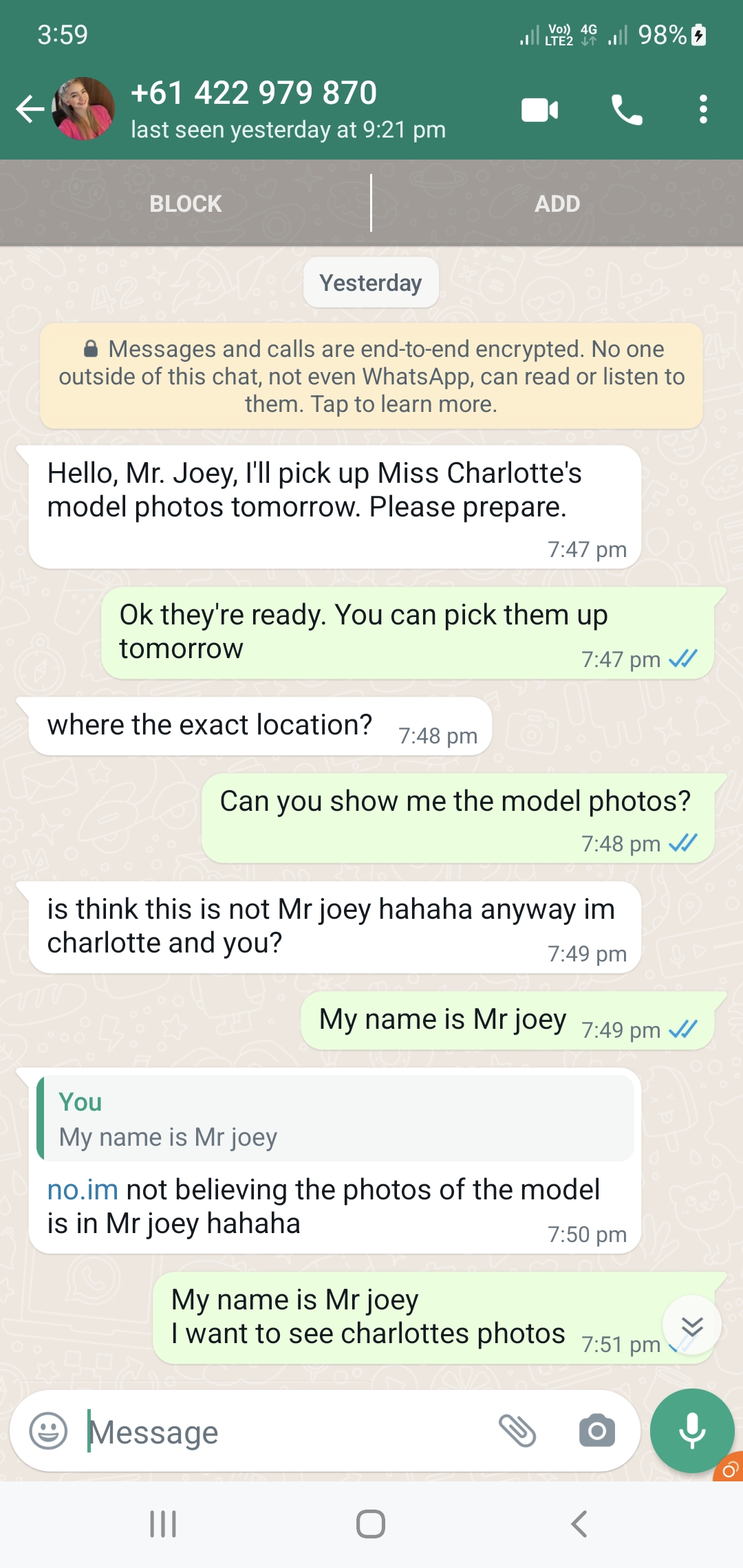Tap the no.im link in the message
This screenshot has height=1568, width=743.
(x=83, y=1189)
